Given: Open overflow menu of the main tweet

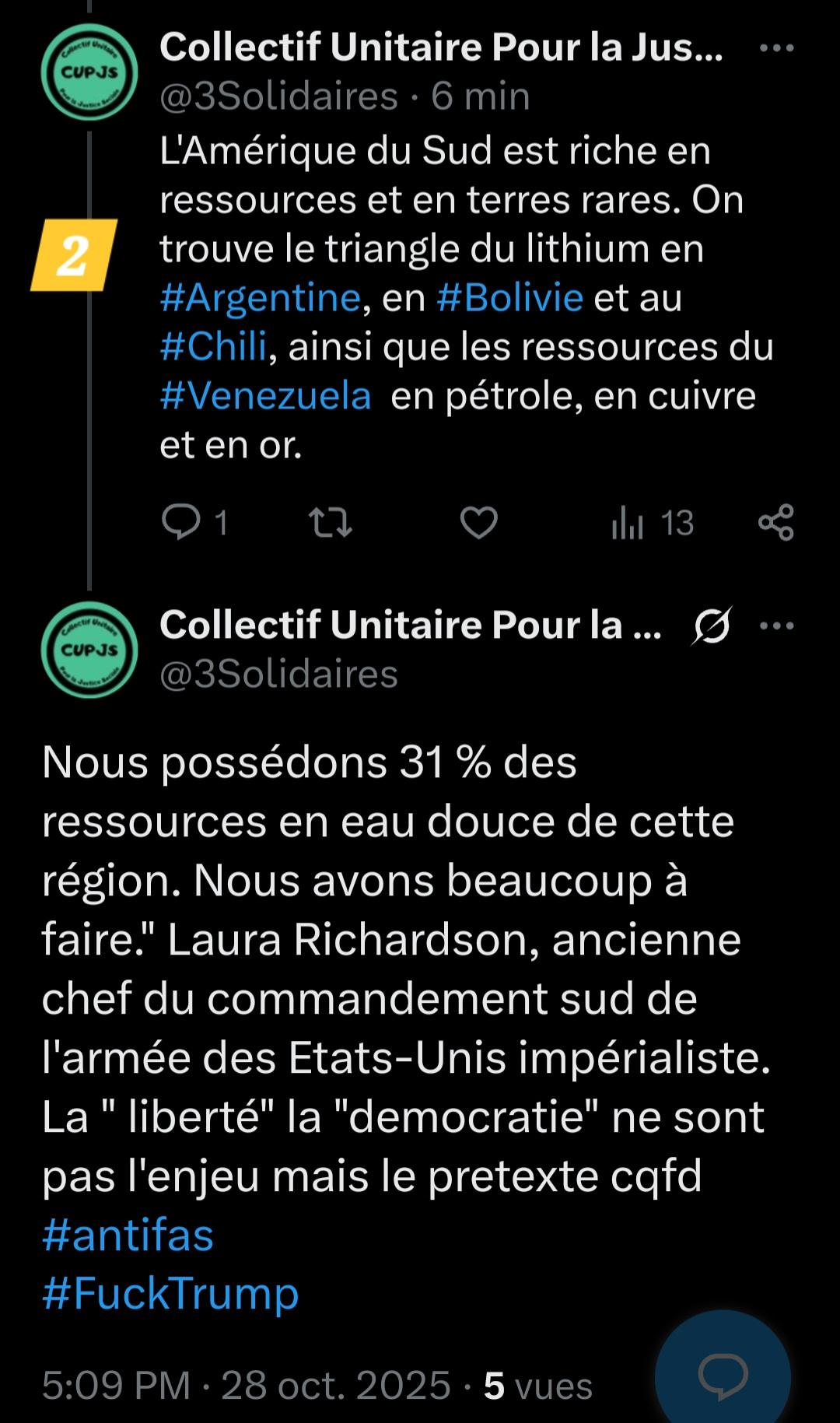Looking at the screenshot, I should coord(775,626).
